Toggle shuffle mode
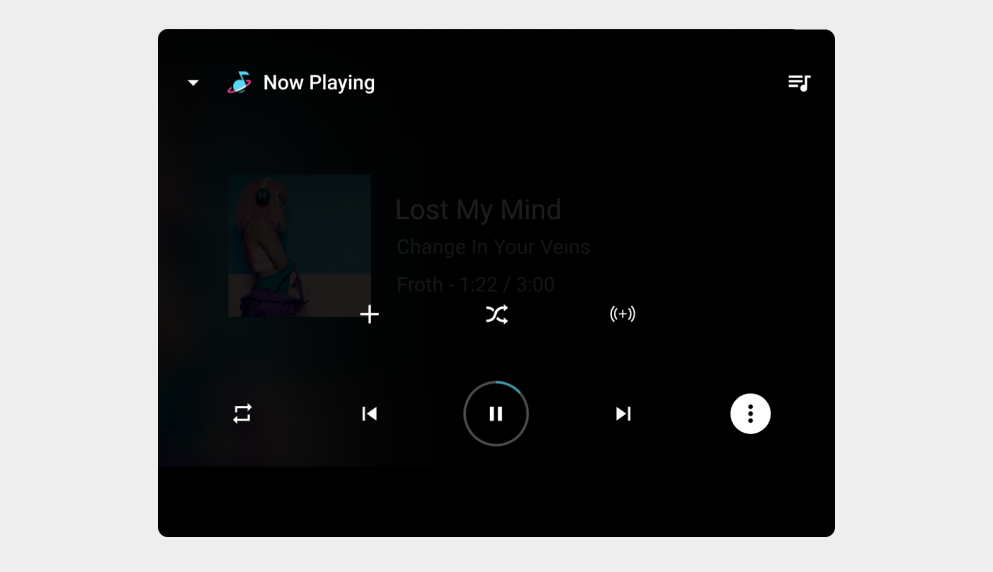Viewport: 993px width, 572px height. (496, 315)
